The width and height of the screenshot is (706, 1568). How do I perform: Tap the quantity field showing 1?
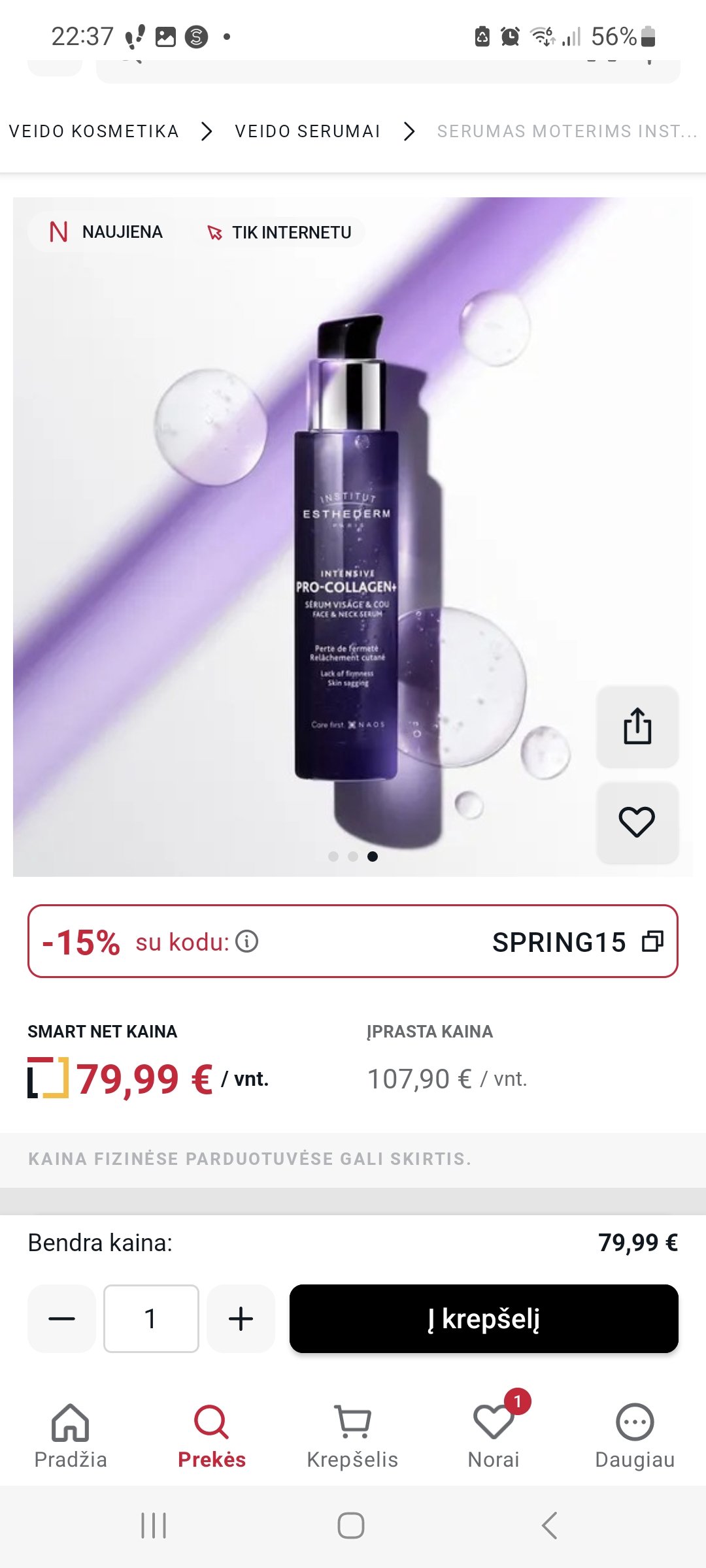[x=151, y=1318]
